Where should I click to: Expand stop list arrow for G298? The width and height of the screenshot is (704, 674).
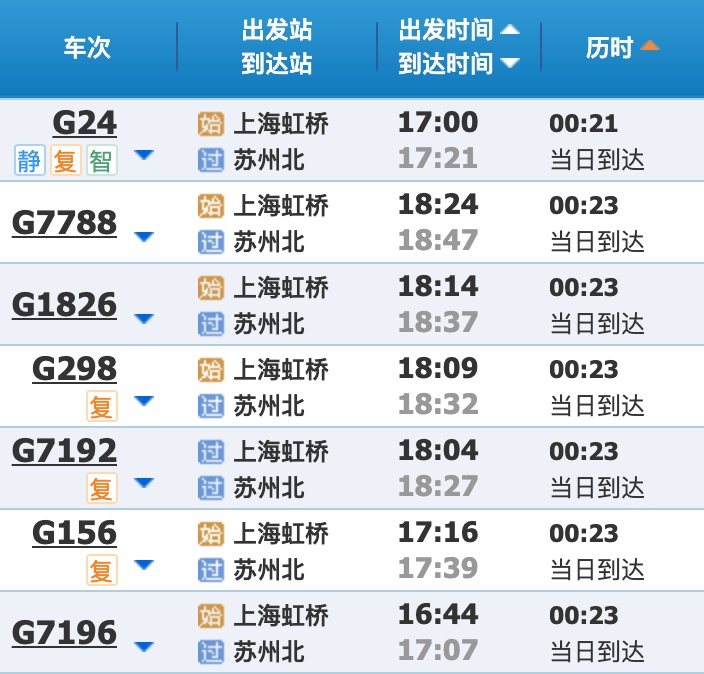pyautogui.click(x=144, y=401)
